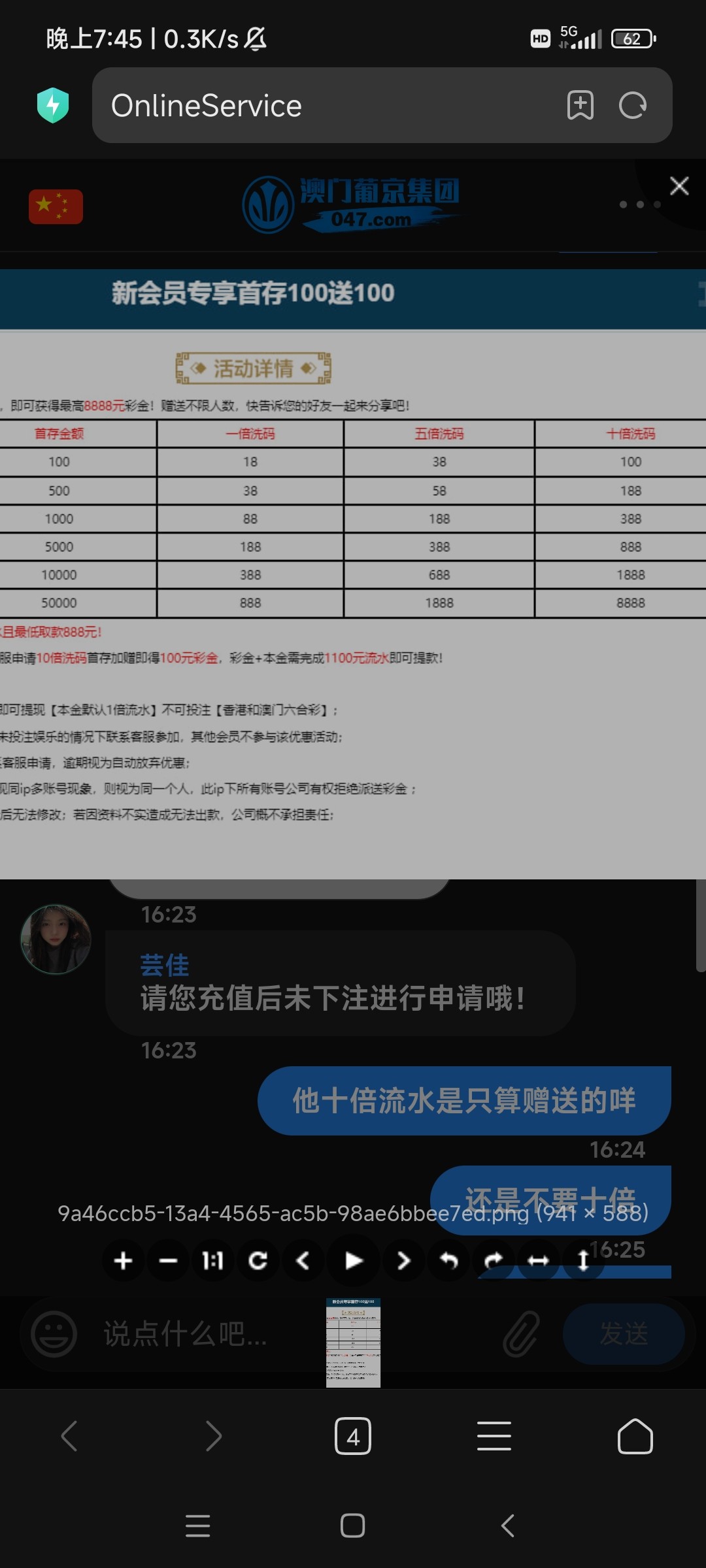706x1568 pixels.
Task: Tap the OnlineService address bar
Action: coord(327,106)
